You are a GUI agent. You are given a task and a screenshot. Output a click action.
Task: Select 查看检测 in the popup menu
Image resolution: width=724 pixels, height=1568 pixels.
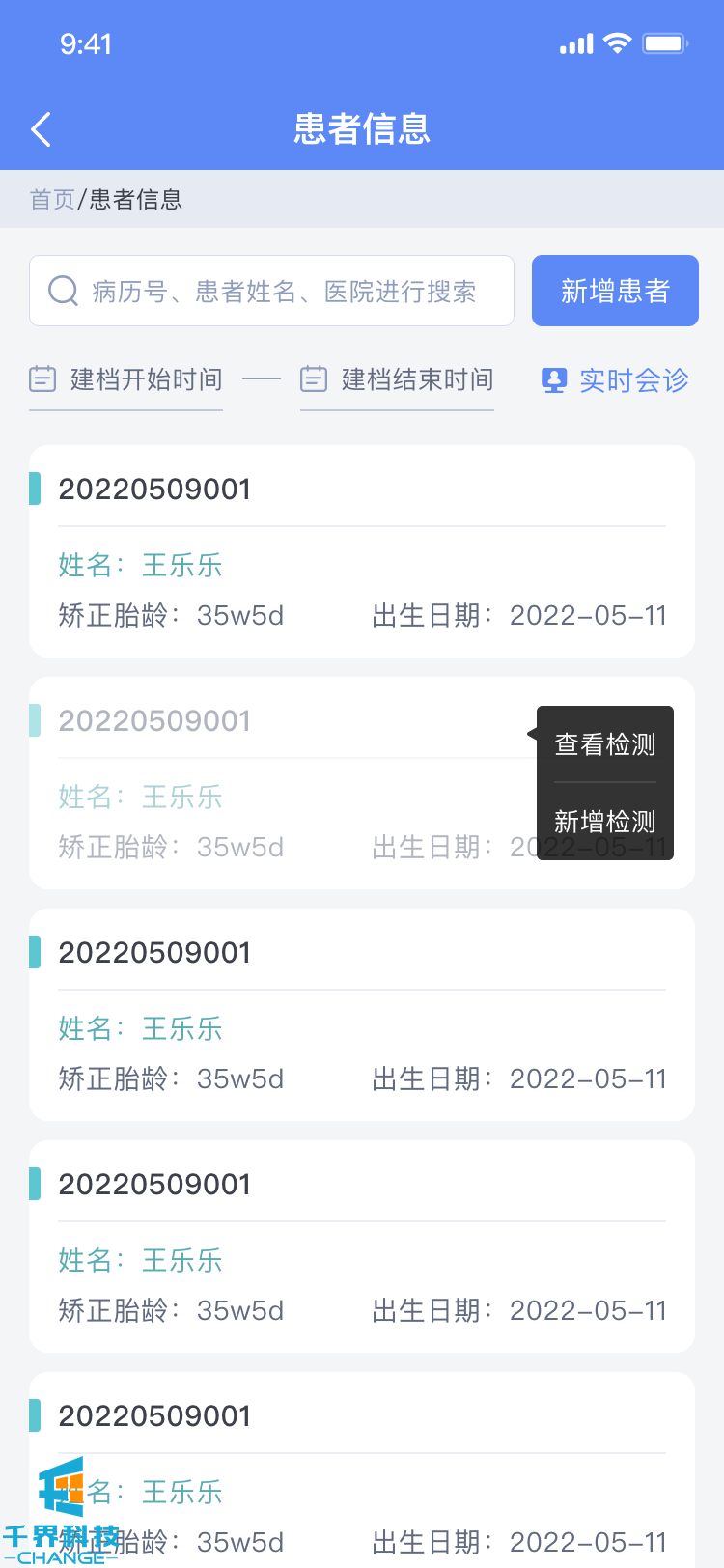click(x=605, y=744)
